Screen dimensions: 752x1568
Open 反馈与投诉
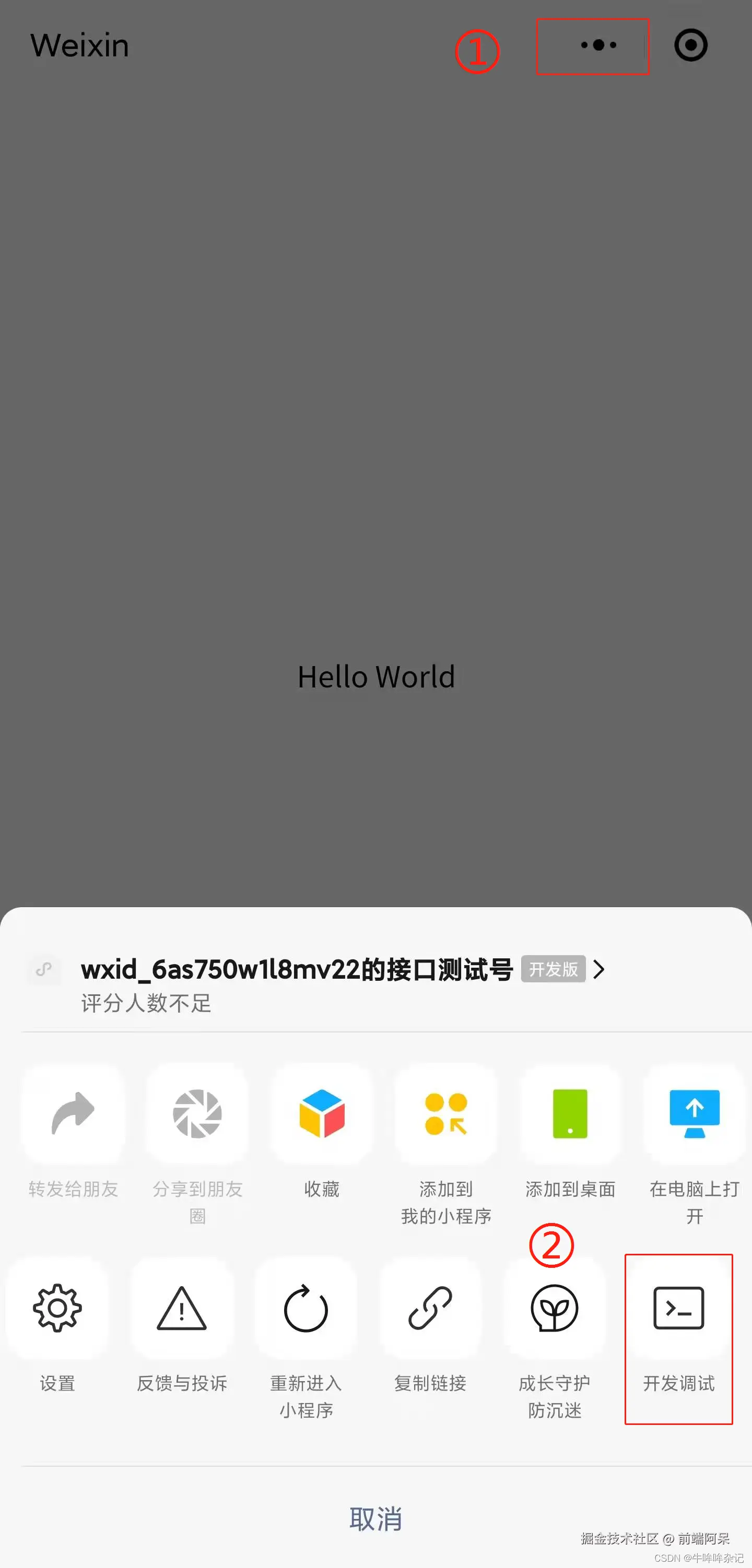pyautogui.click(x=181, y=1308)
